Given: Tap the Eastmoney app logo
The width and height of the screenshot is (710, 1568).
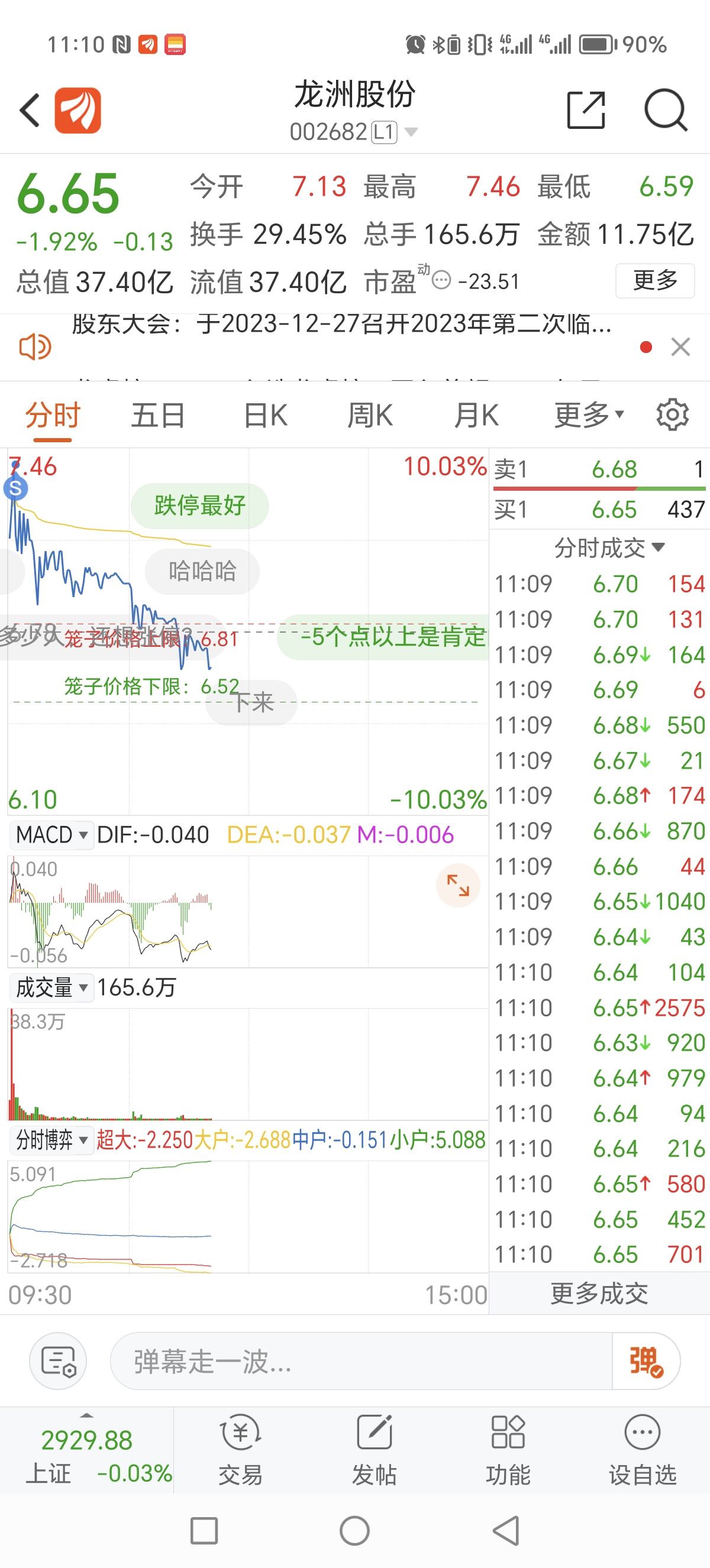Looking at the screenshot, I should coord(78,109).
